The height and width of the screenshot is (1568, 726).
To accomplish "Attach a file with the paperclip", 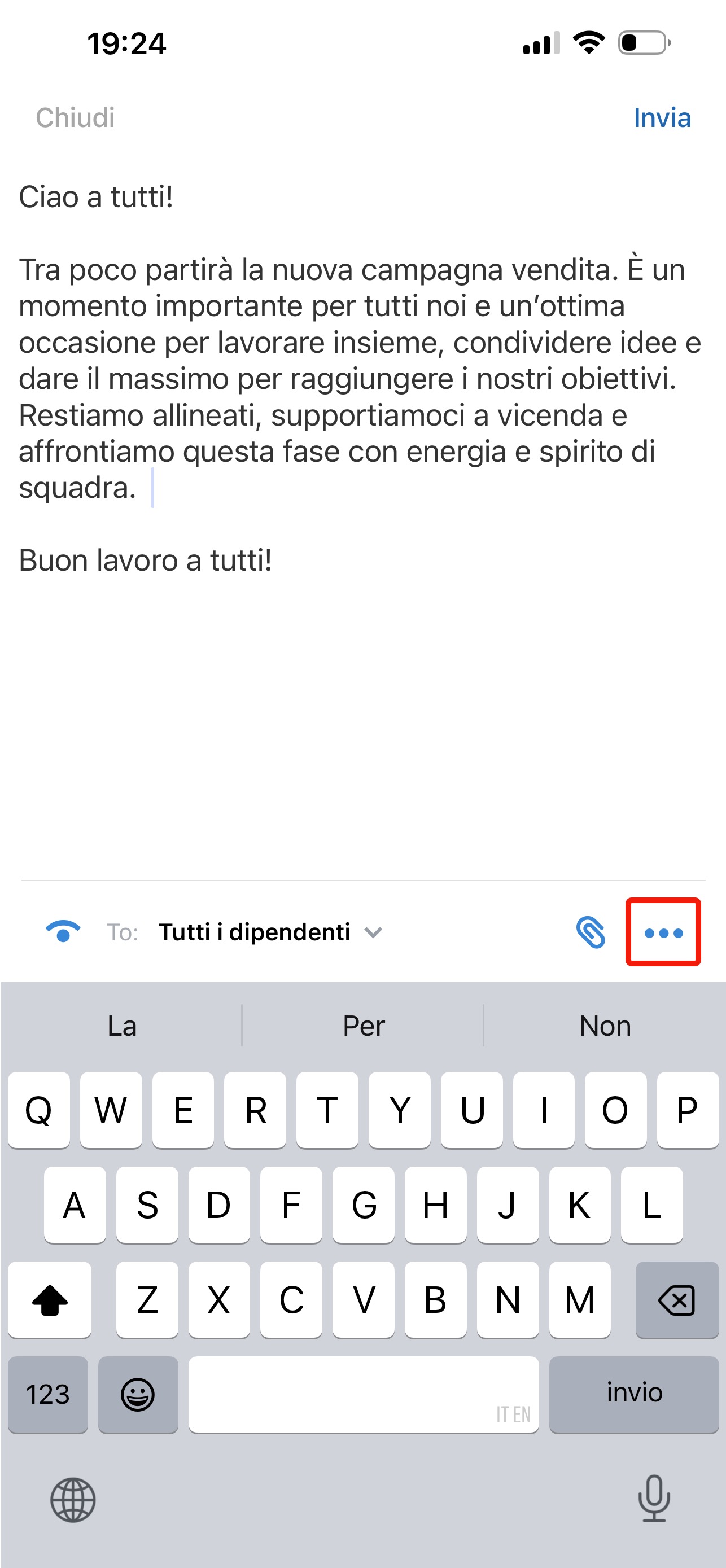I will 590,932.
